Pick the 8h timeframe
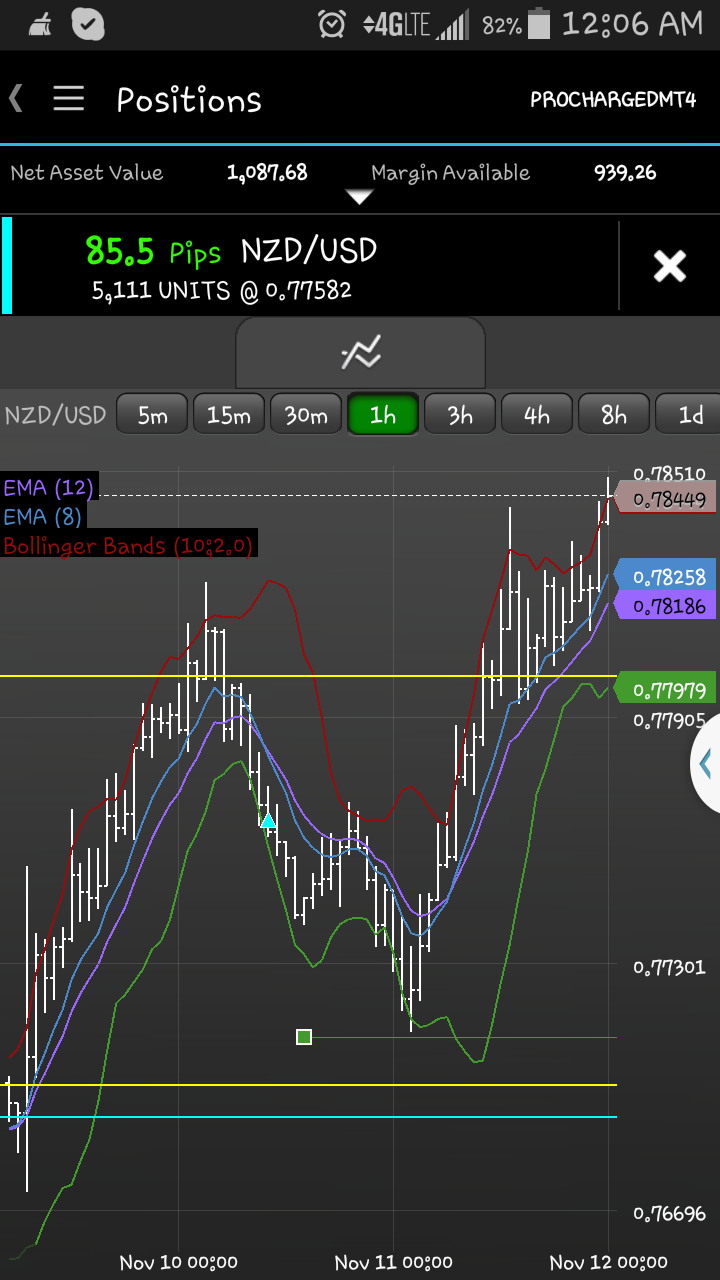Image resolution: width=720 pixels, height=1280 pixels. point(613,415)
